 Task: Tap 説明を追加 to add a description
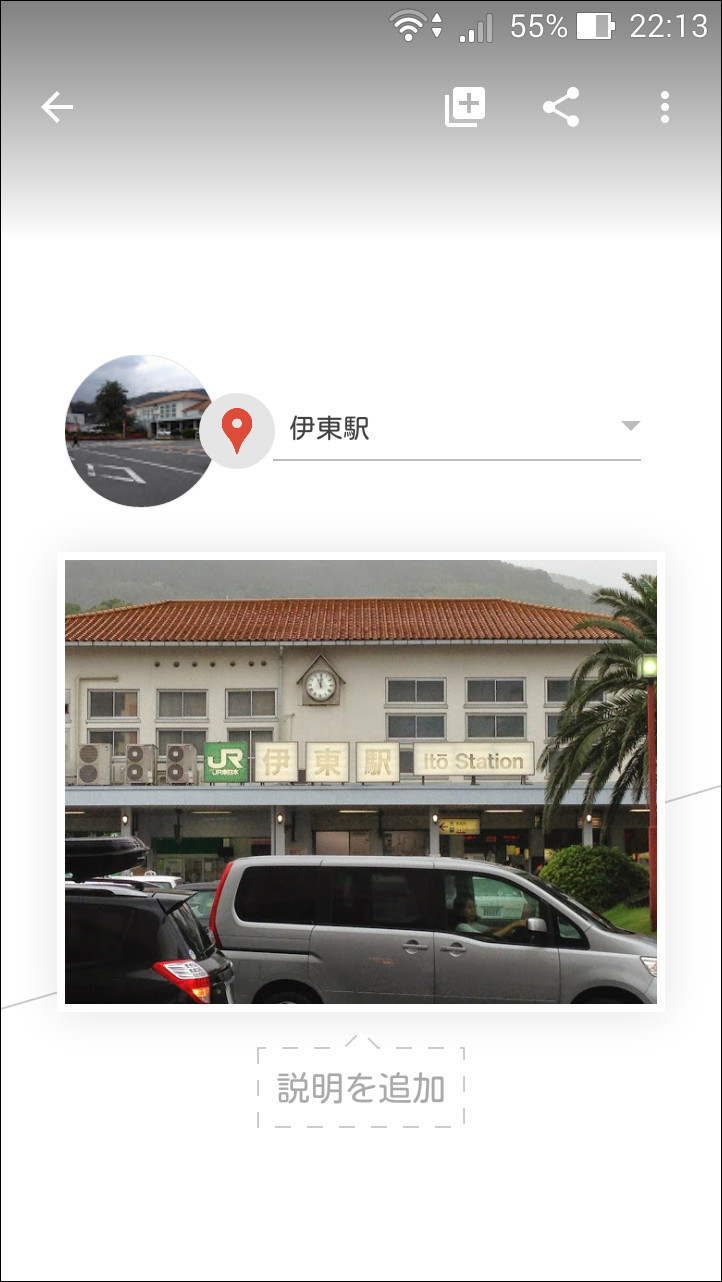(361, 1088)
